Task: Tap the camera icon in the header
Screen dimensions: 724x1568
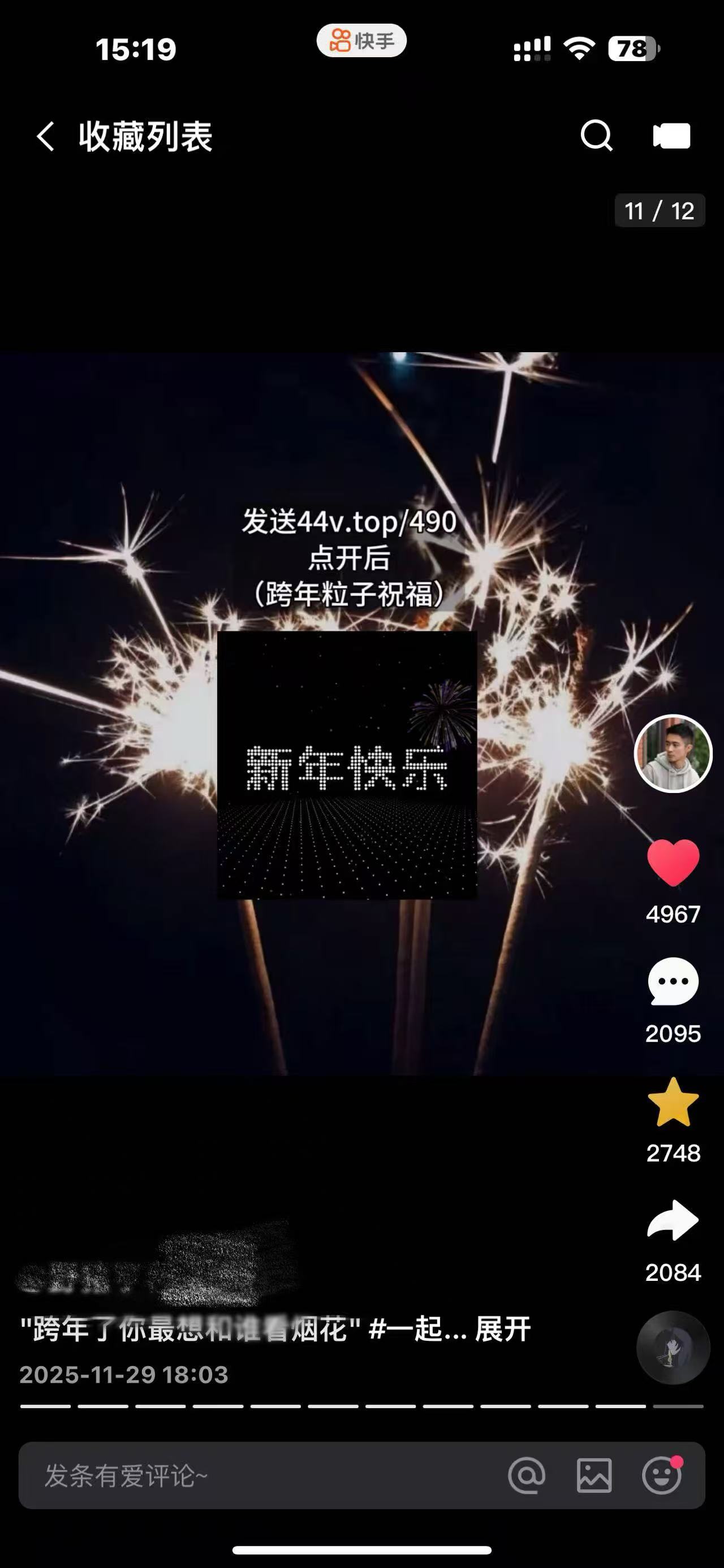Action: click(671, 135)
